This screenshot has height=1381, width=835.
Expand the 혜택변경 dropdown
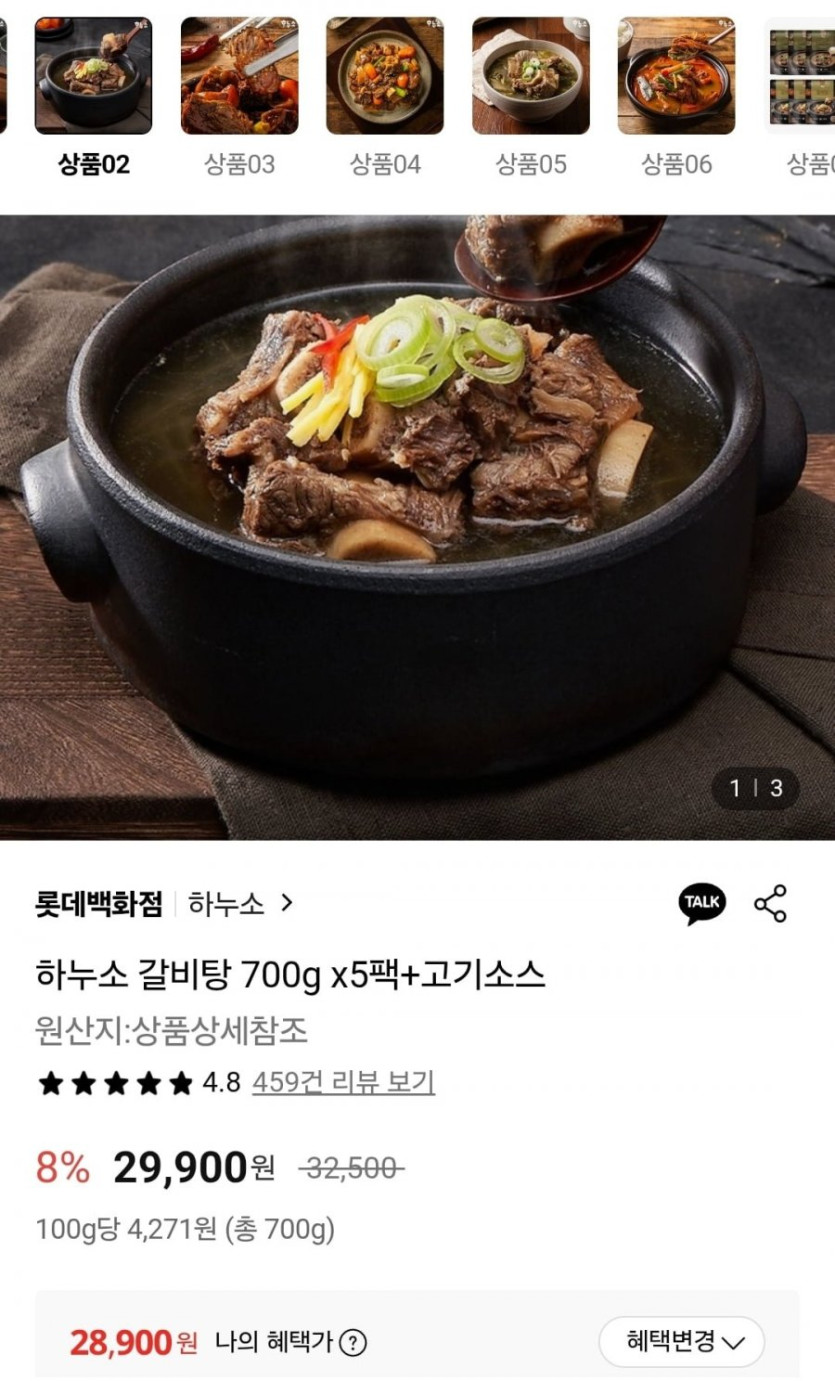pos(681,1342)
